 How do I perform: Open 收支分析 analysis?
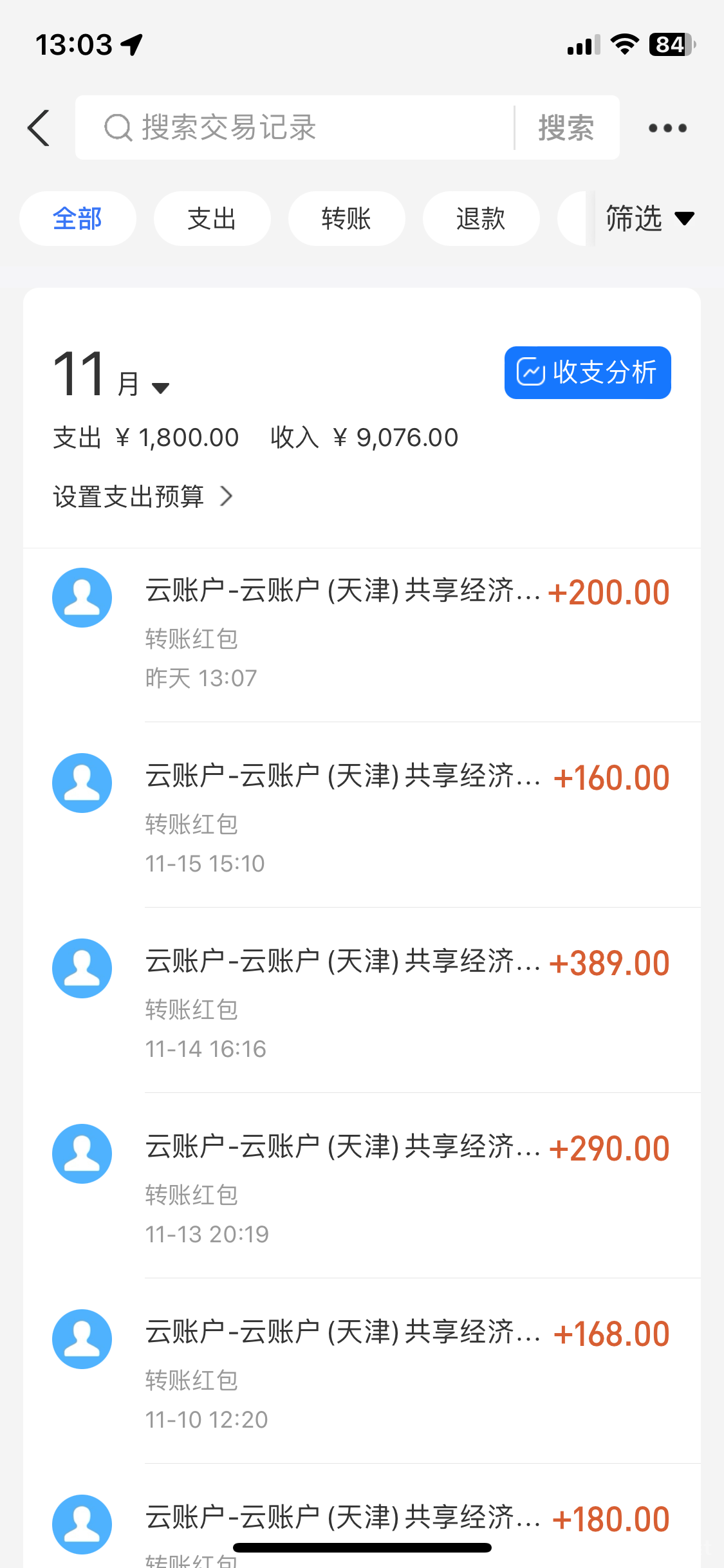588,373
